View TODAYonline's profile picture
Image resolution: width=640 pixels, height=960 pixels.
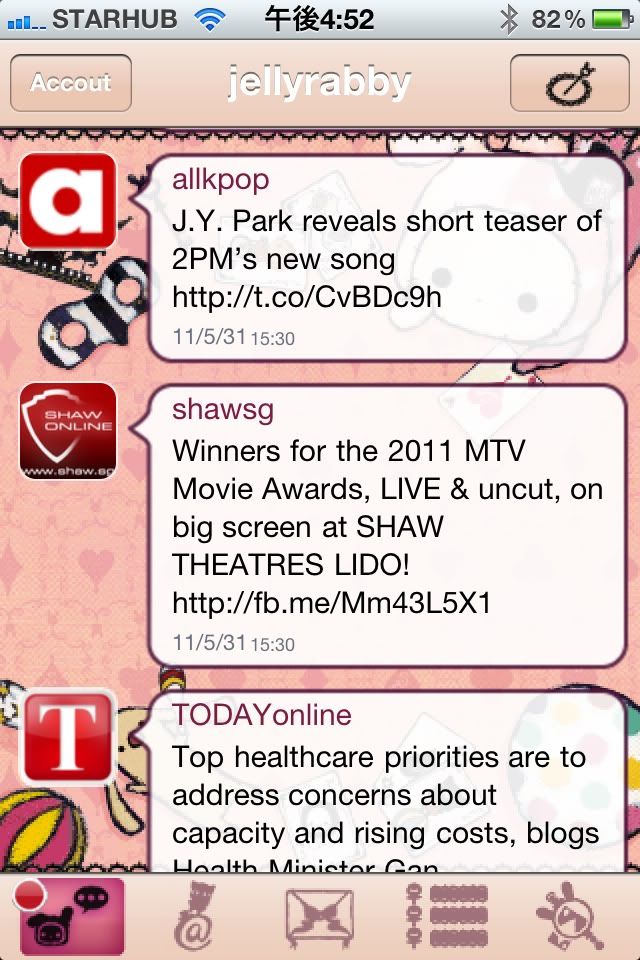pyautogui.click(x=68, y=737)
